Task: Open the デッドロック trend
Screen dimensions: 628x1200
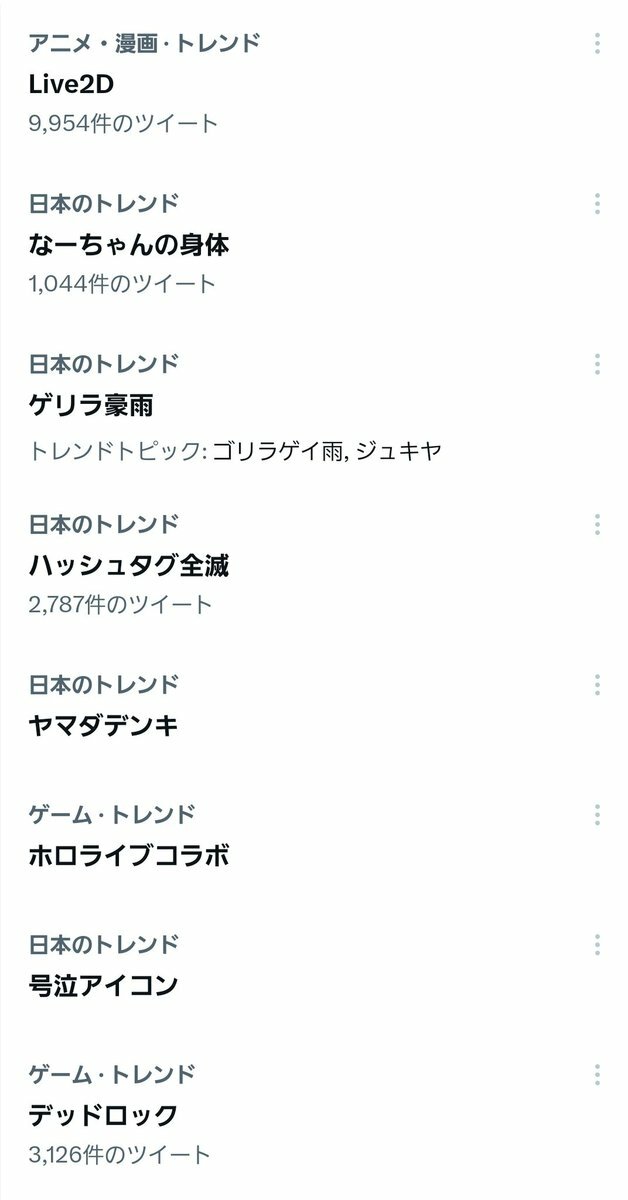Action: click(104, 1115)
